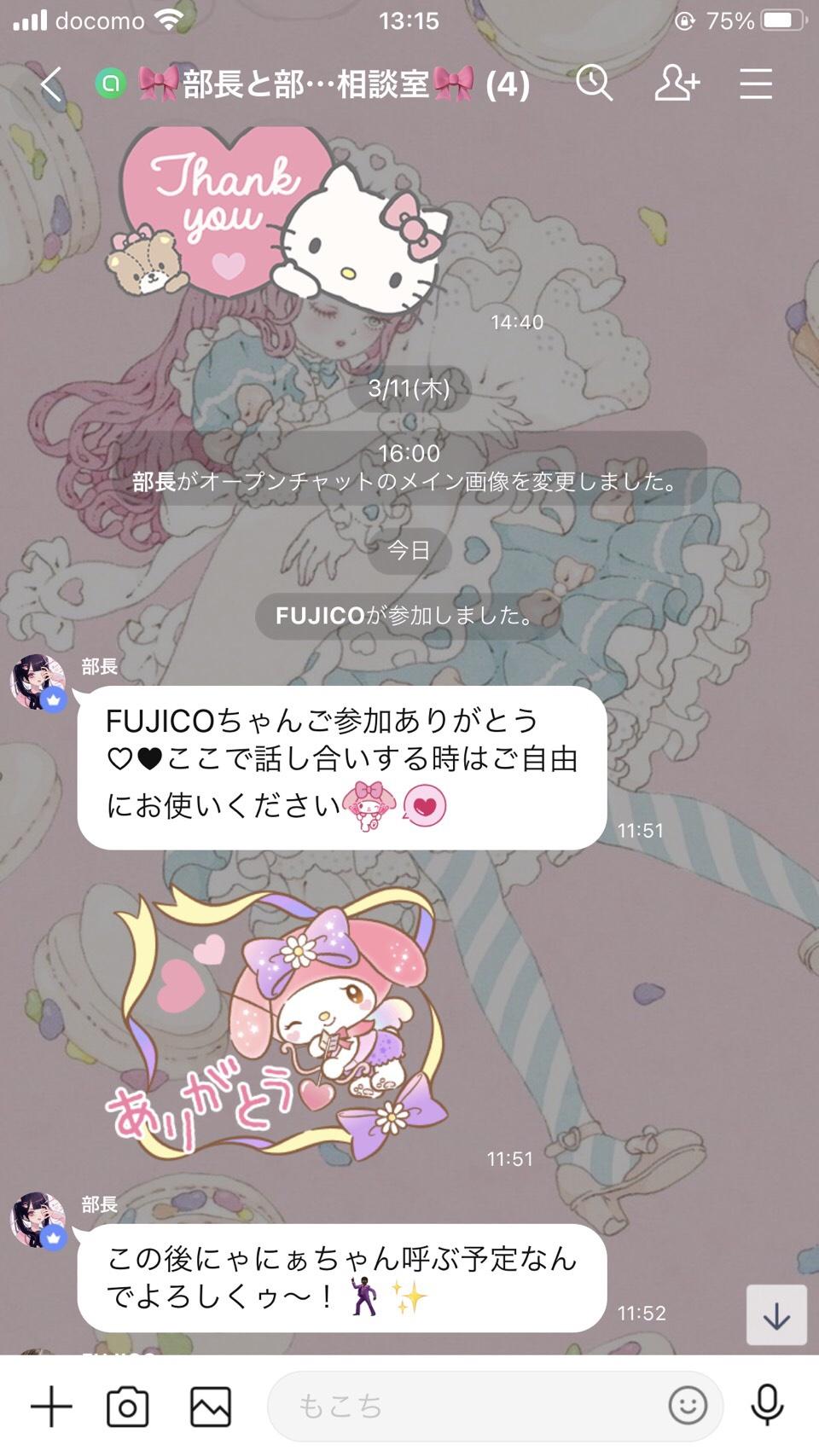819x1456 pixels.
Task: Go back from the open chat
Action: pyautogui.click(x=51, y=84)
